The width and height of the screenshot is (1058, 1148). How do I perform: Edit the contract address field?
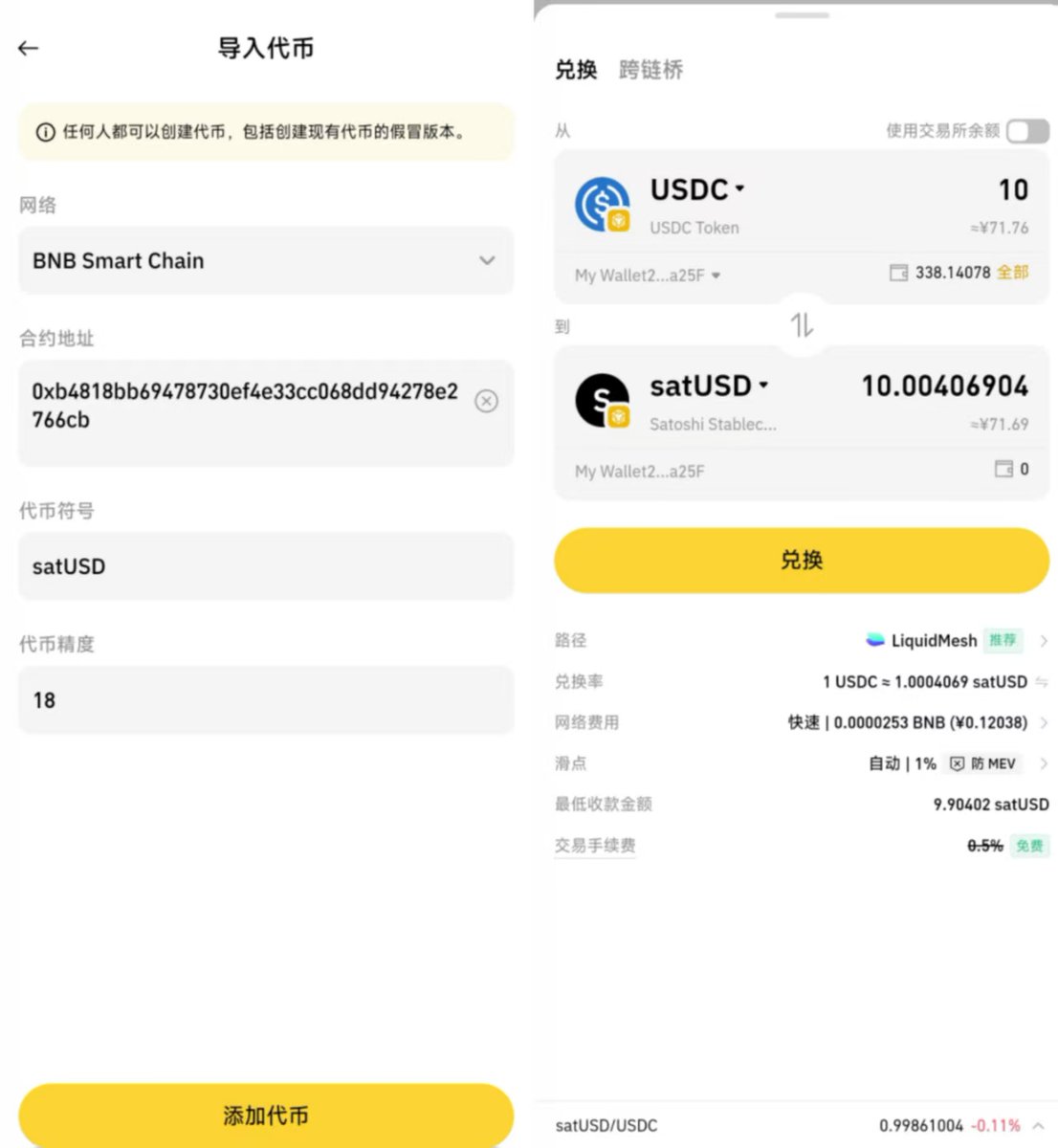(244, 406)
